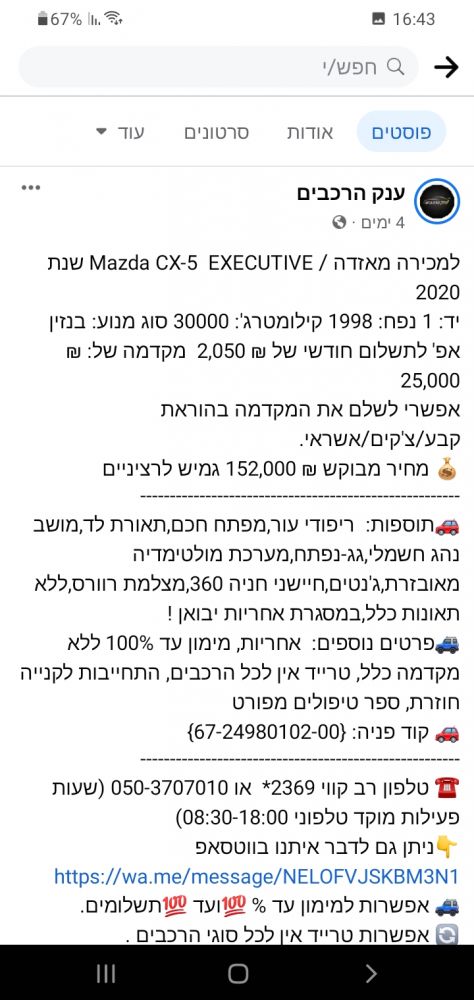Screen dimensions: 474x1000
Task: Tap the back arrow beside the search box
Action: tap(446, 67)
